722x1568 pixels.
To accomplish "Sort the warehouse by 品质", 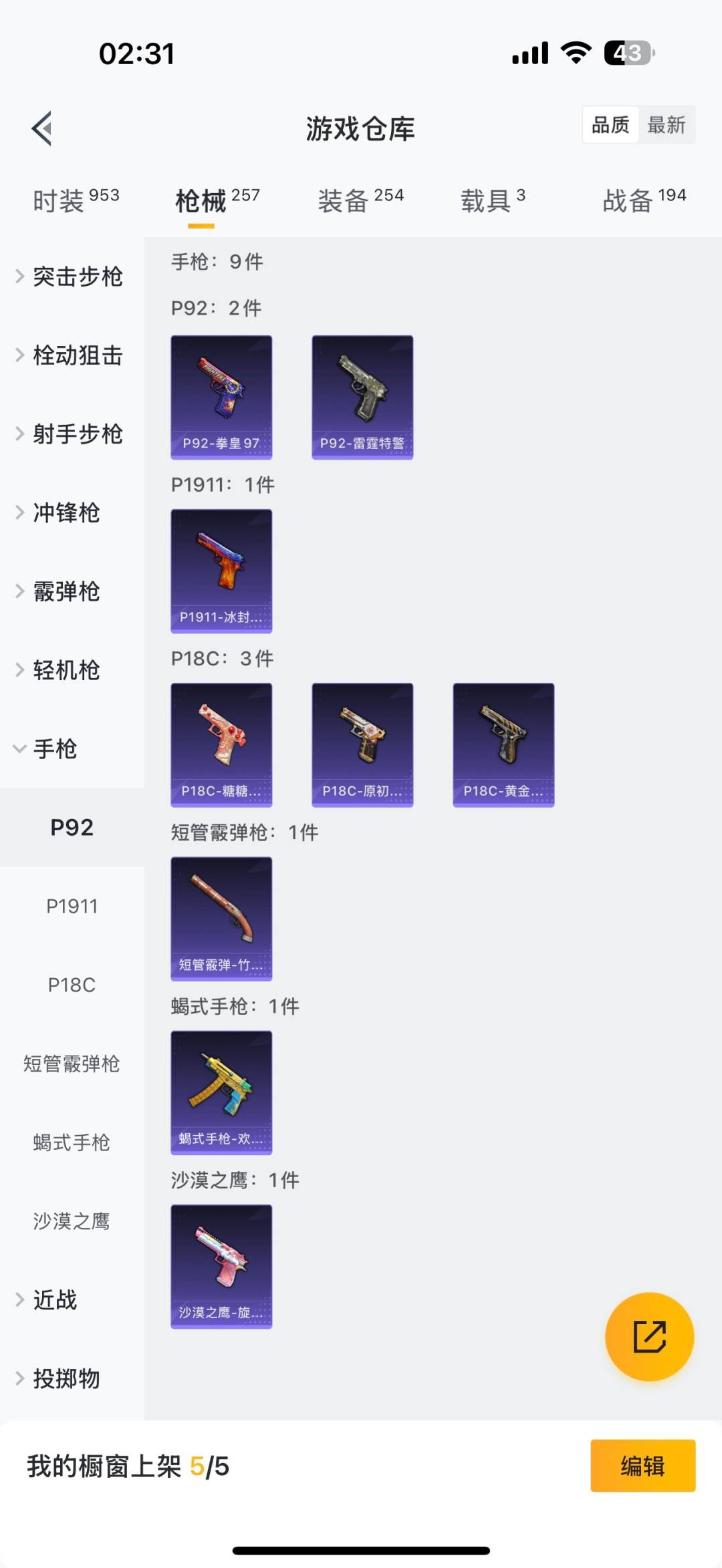I will click(610, 125).
